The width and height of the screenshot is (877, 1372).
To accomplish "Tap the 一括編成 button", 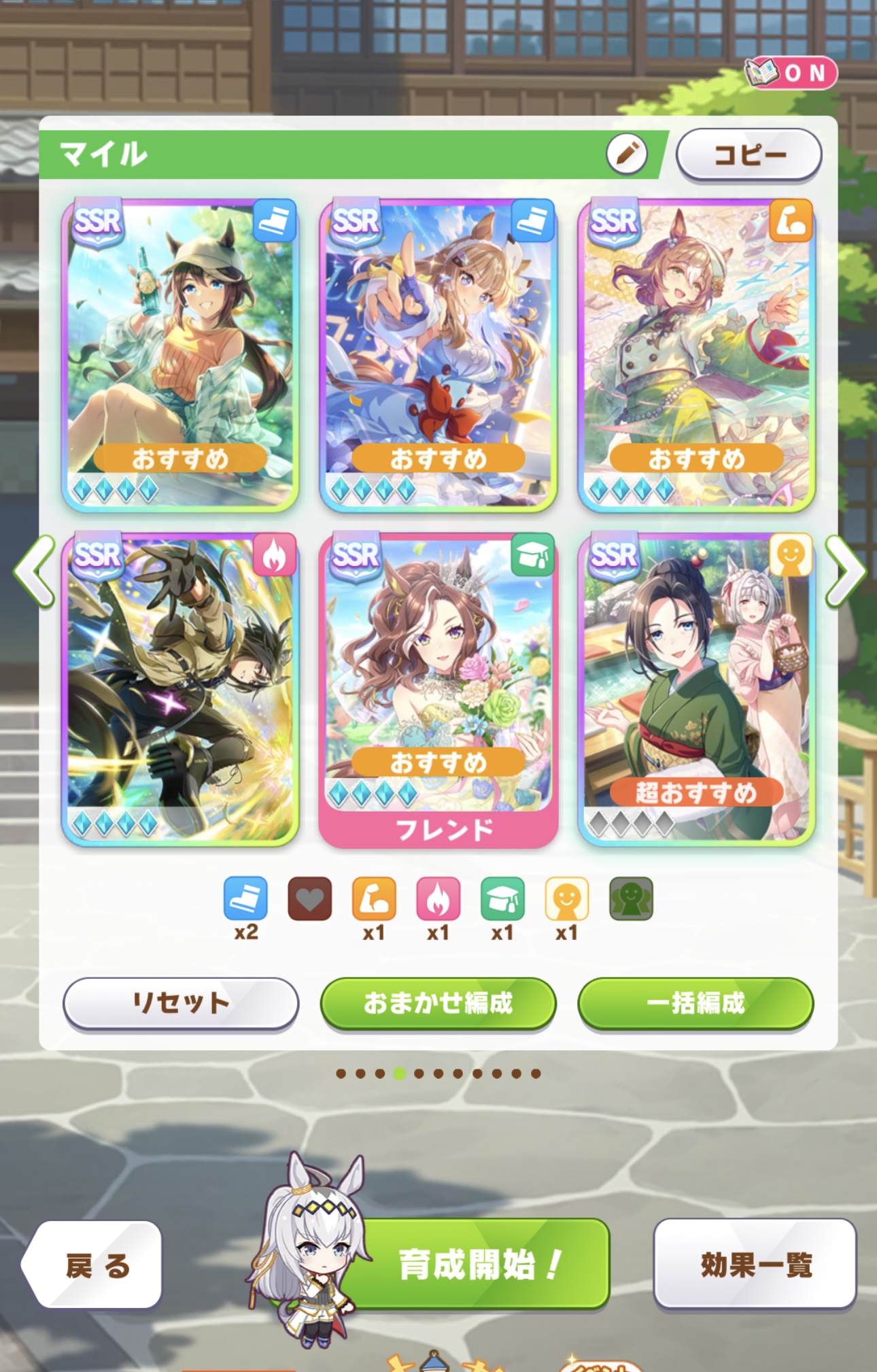I will pos(695,1003).
